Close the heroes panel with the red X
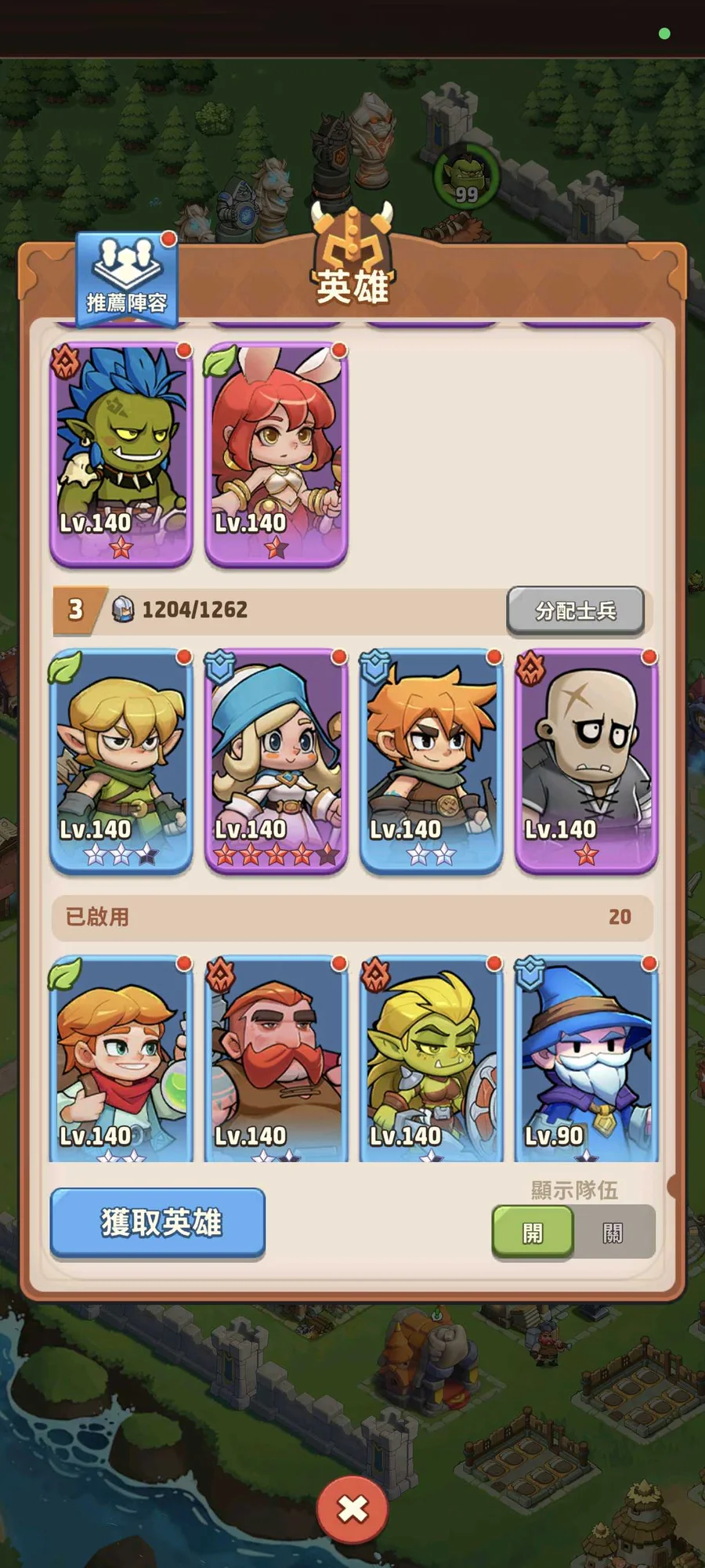The height and width of the screenshot is (1568, 705). (x=352, y=1508)
